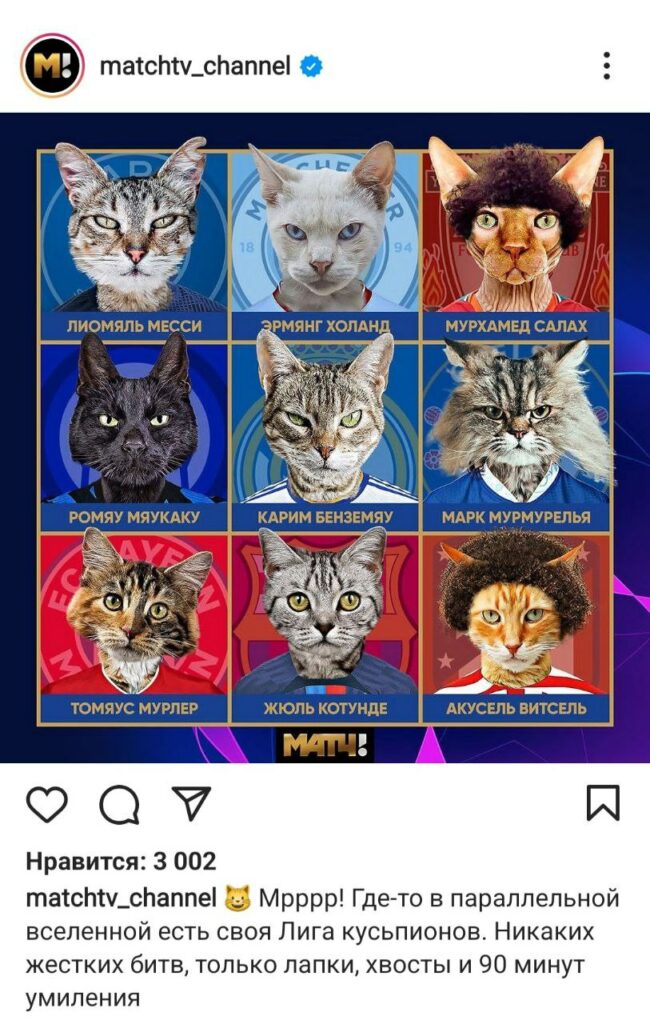Open matchtv_channel profile from the avatar
This screenshot has width=650, height=1024.
pyautogui.click(x=50, y=66)
